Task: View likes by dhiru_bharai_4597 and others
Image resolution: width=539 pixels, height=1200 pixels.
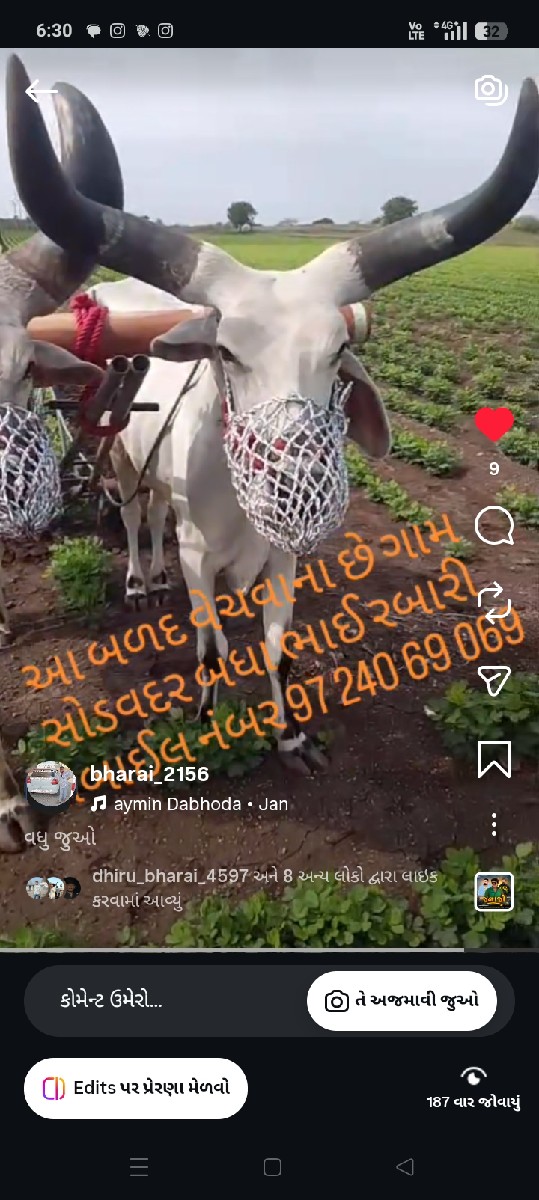Action: click(x=264, y=888)
